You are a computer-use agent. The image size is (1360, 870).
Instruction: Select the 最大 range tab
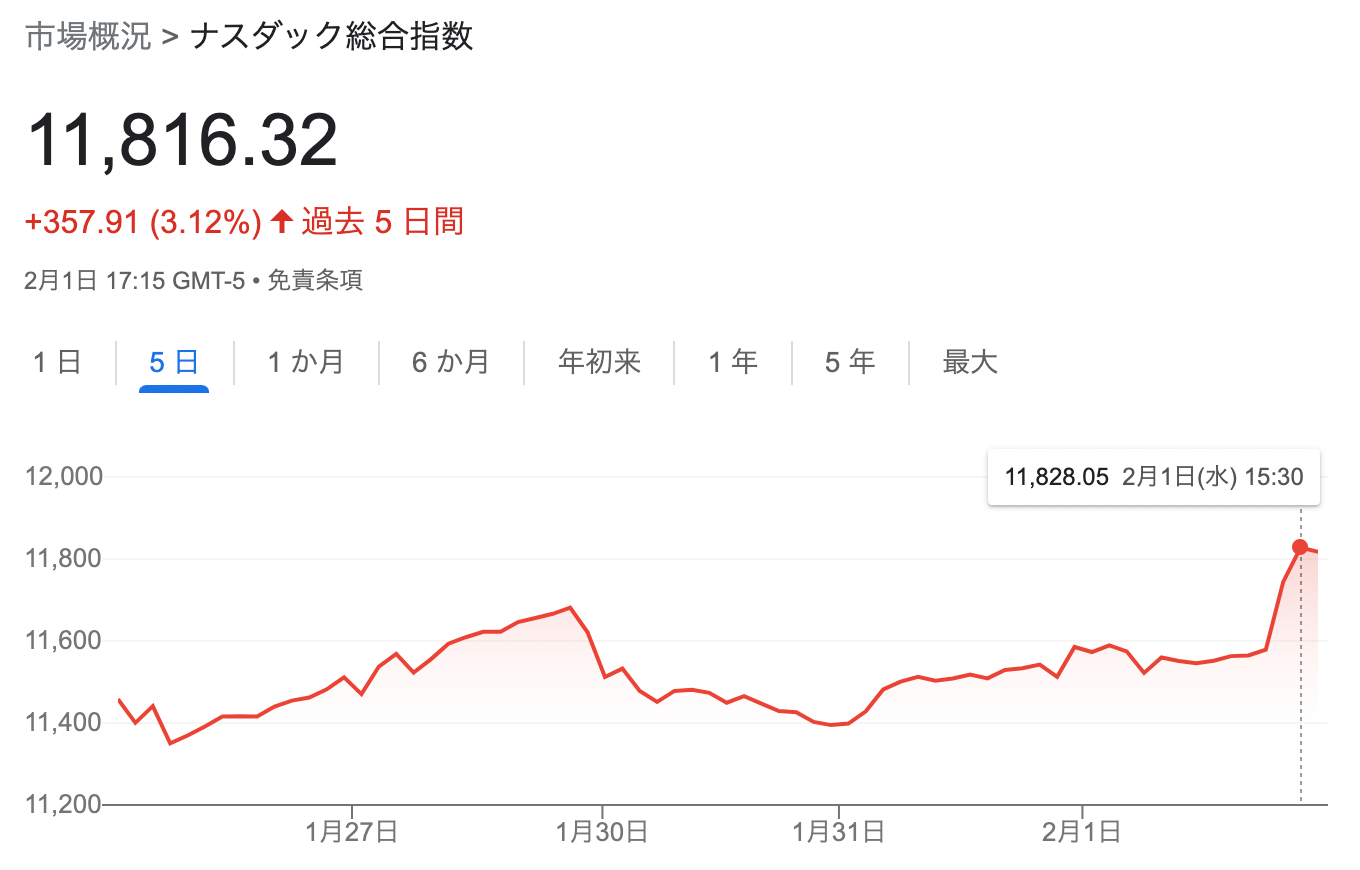point(970,362)
